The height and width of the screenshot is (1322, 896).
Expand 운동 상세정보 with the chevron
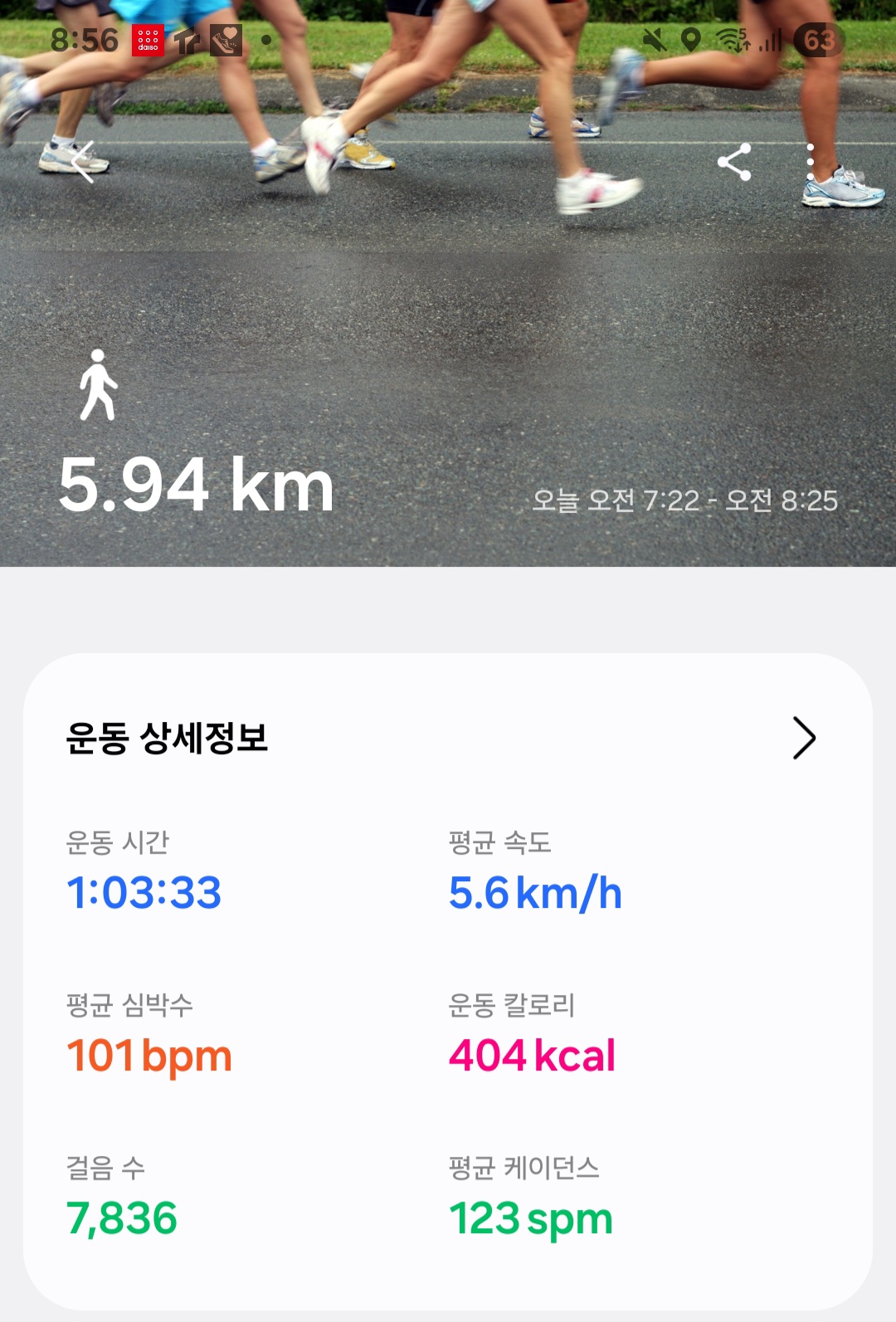pyautogui.click(x=803, y=738)
